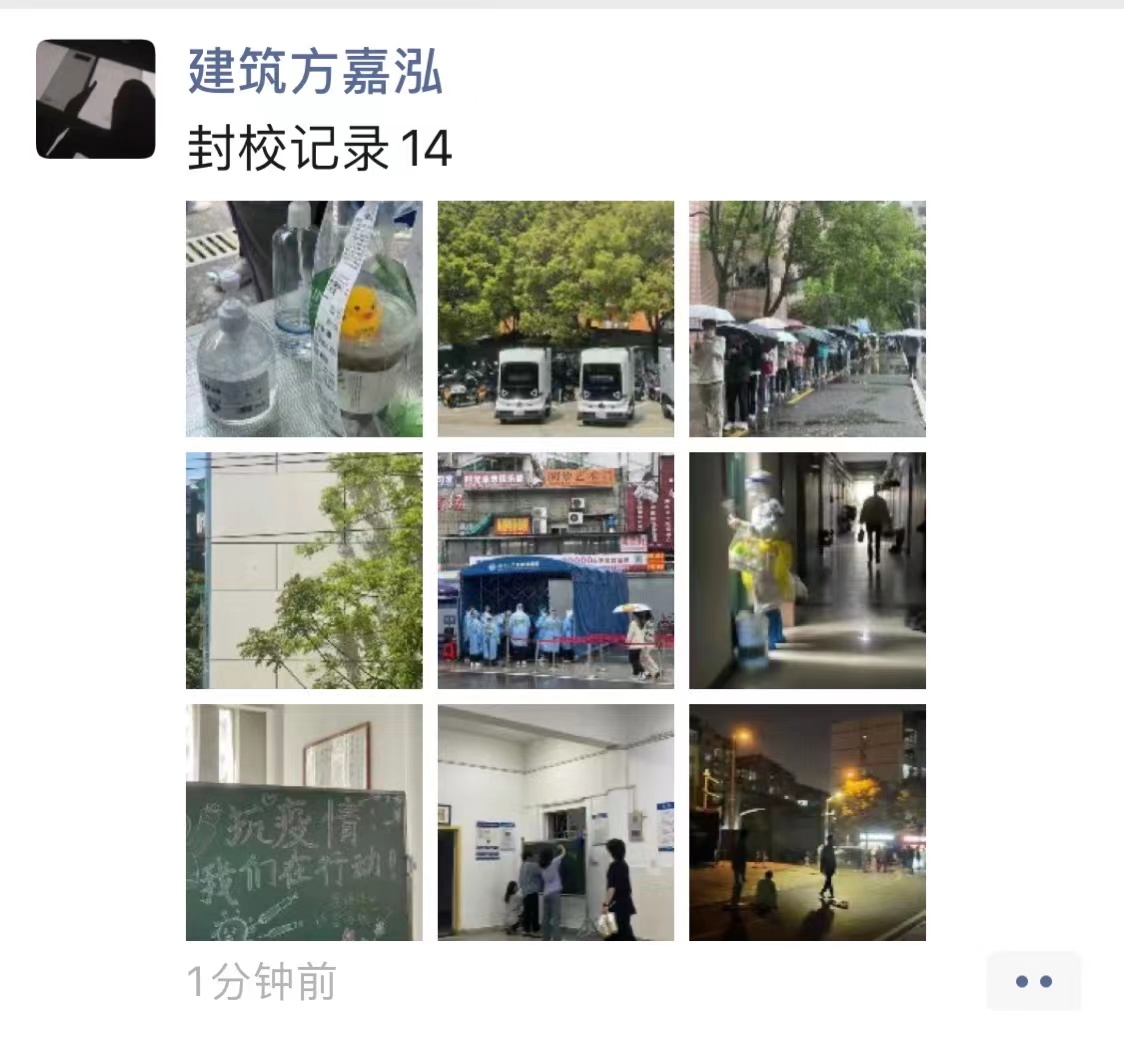Open the photo of two white delivery vans
The image size is (1124, 1059).
coord(556,319)
